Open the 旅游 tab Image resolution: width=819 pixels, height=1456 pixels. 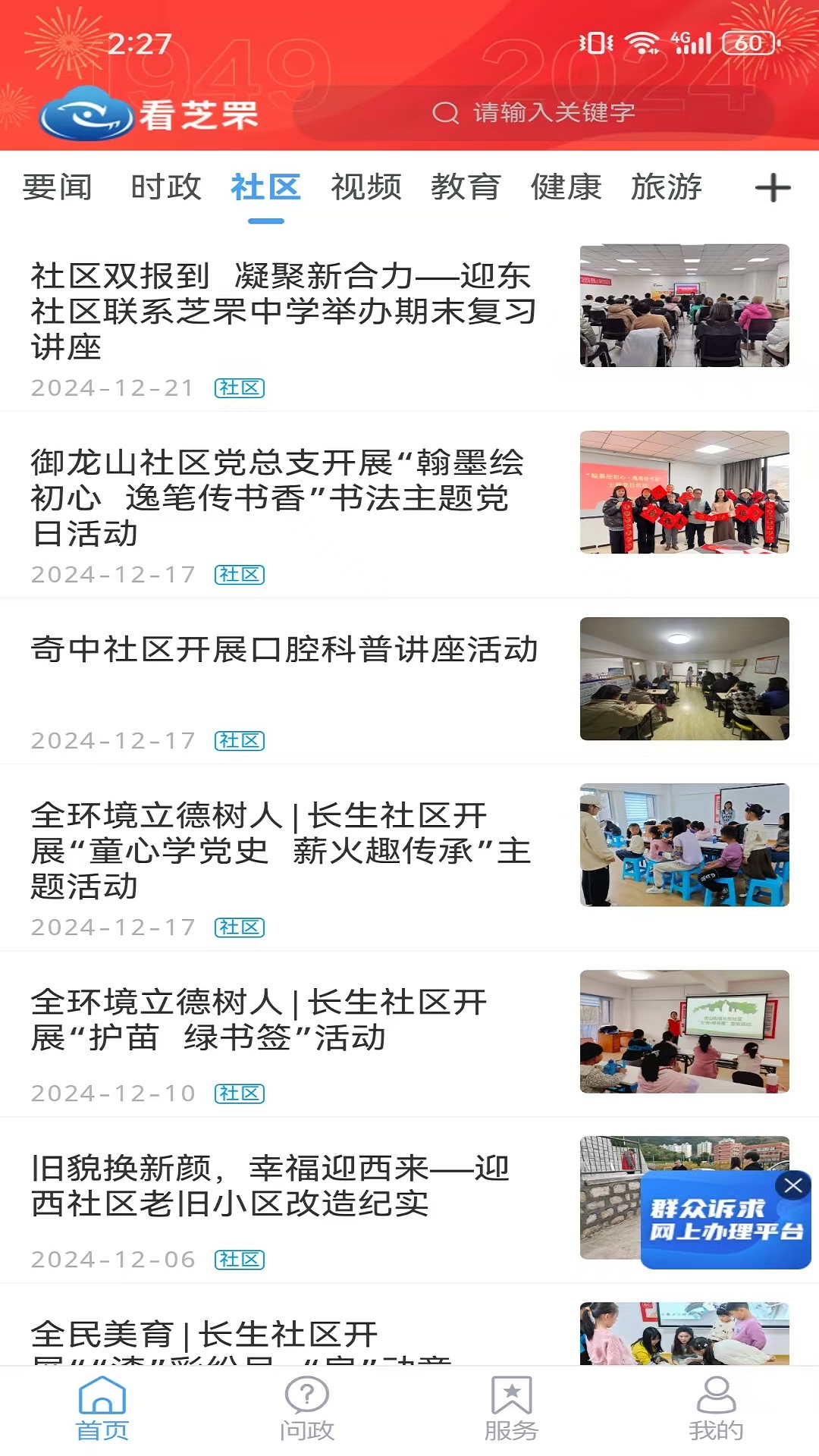pyautogui.click(x=667, y=187)
